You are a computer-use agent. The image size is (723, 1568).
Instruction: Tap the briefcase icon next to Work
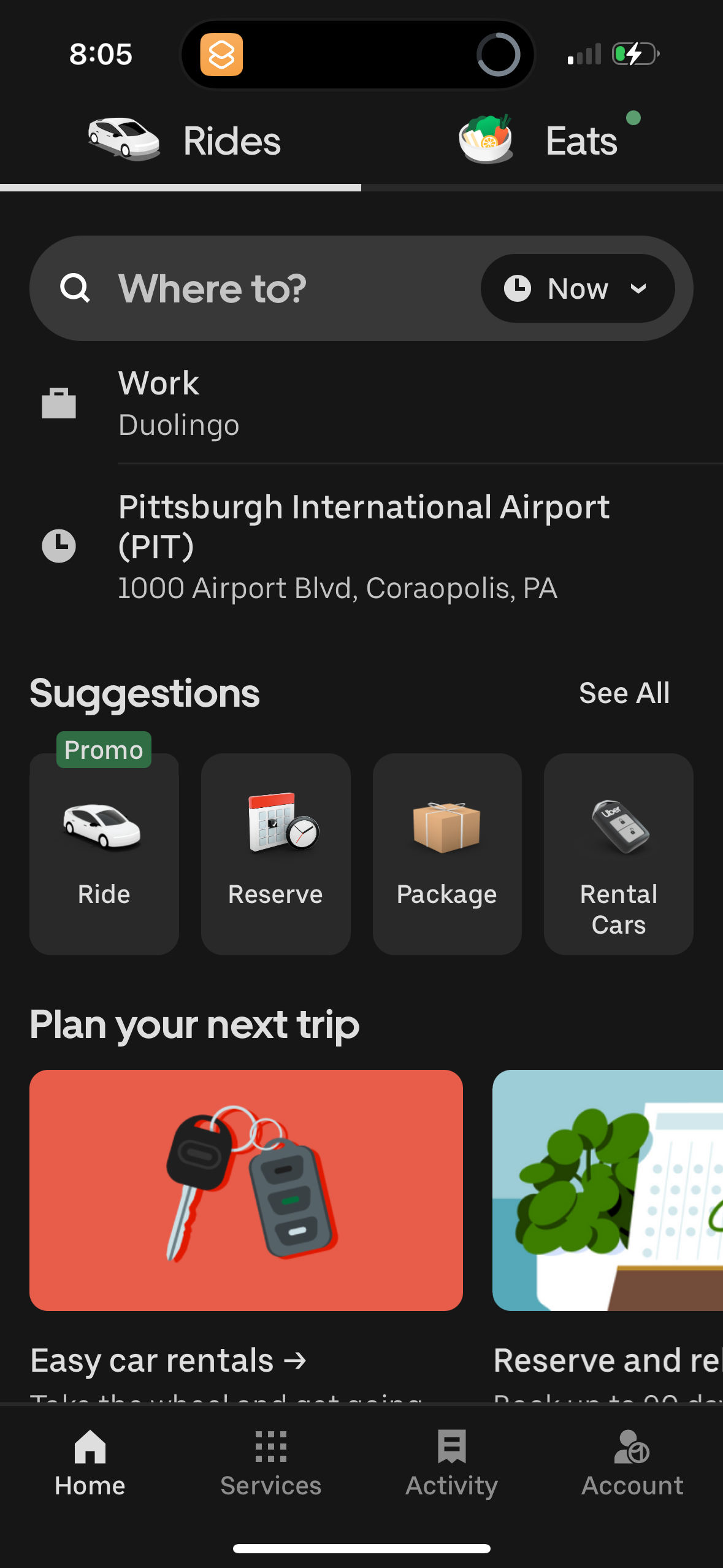(59, 402)
